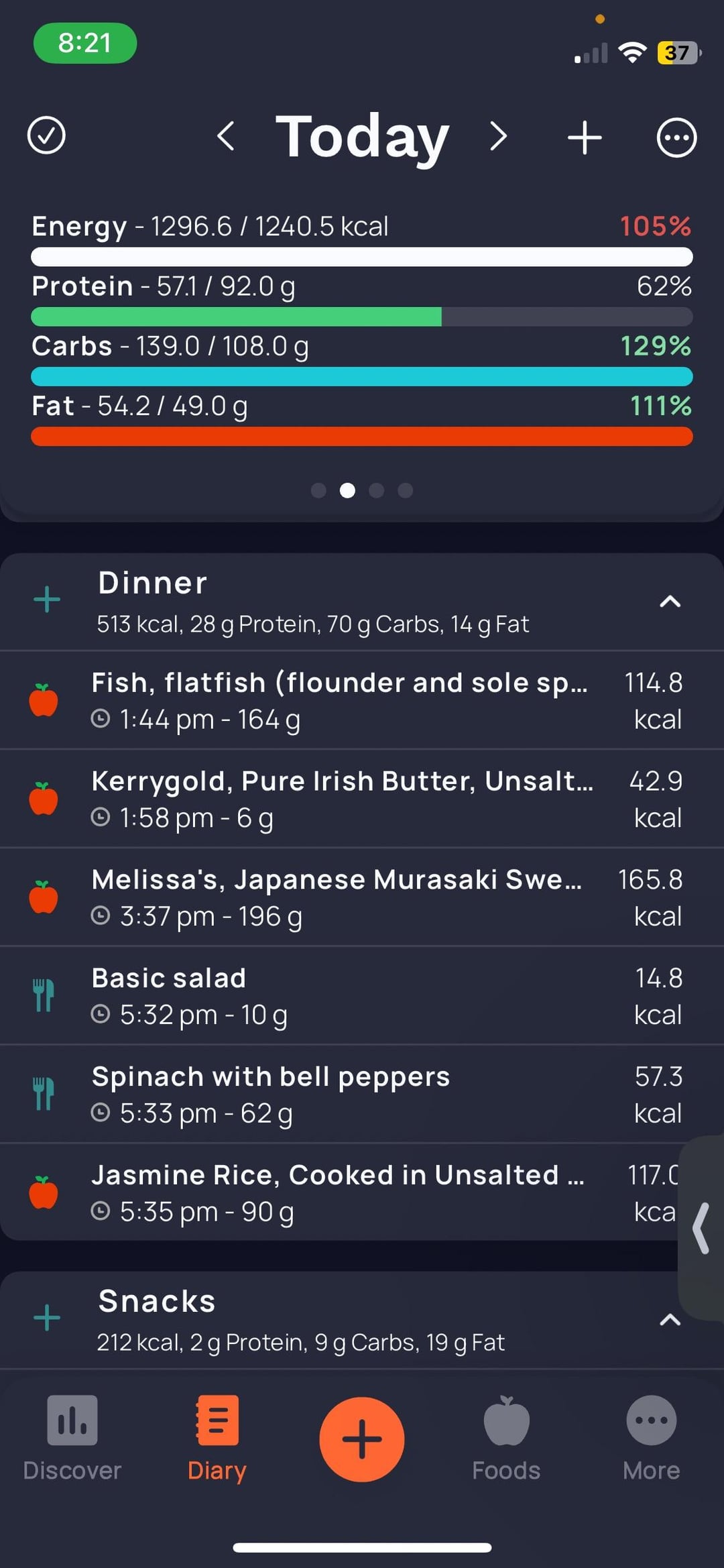
Task: Add a food to Dinner
Action: pos(47,599)
